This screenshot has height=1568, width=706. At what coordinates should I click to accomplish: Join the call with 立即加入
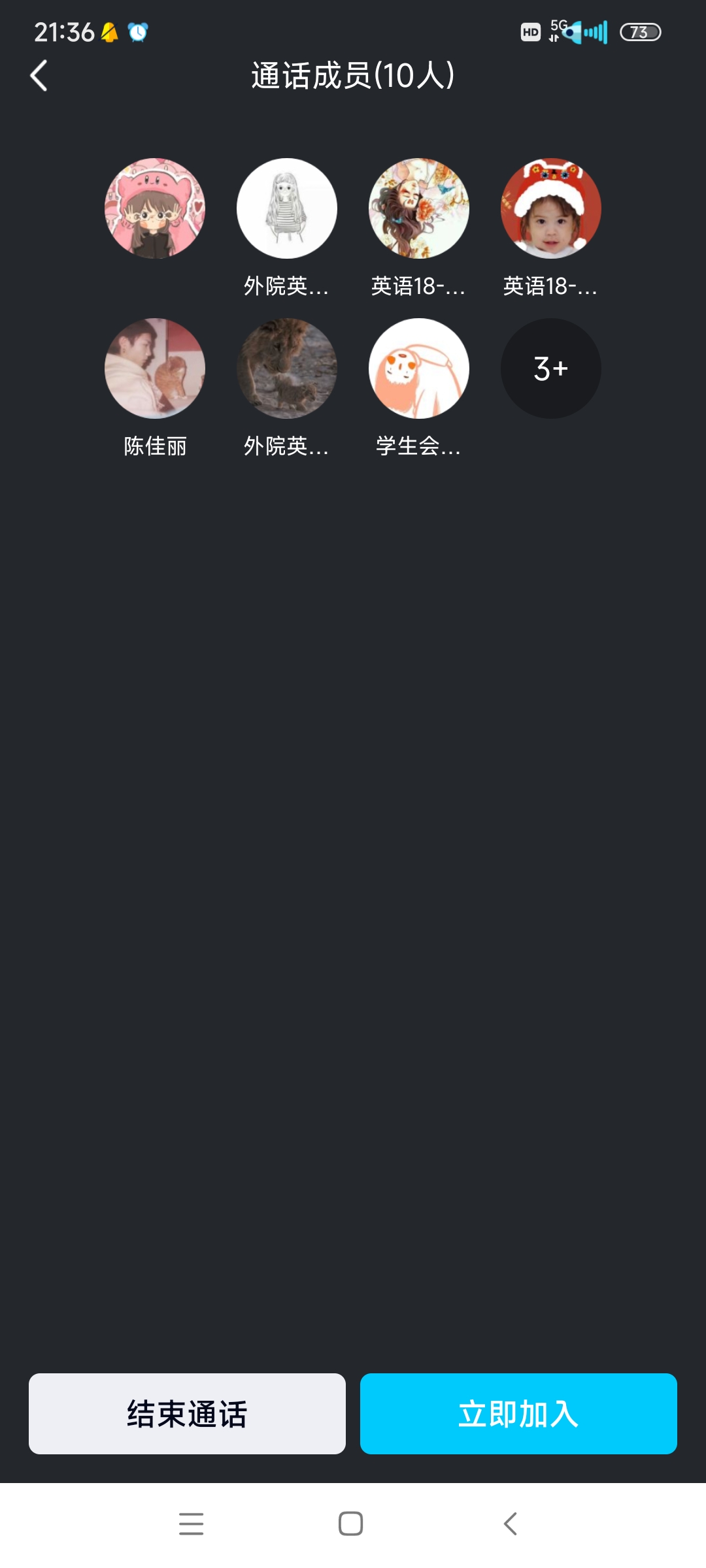(x=518, y=1414)
